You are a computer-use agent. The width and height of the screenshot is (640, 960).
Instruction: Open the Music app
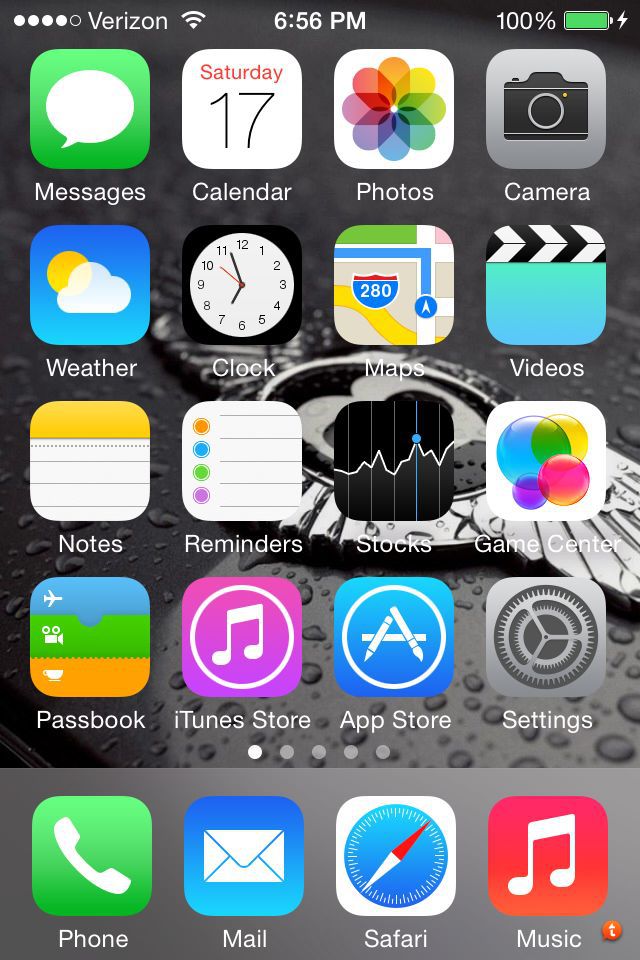tap(548, 856)
